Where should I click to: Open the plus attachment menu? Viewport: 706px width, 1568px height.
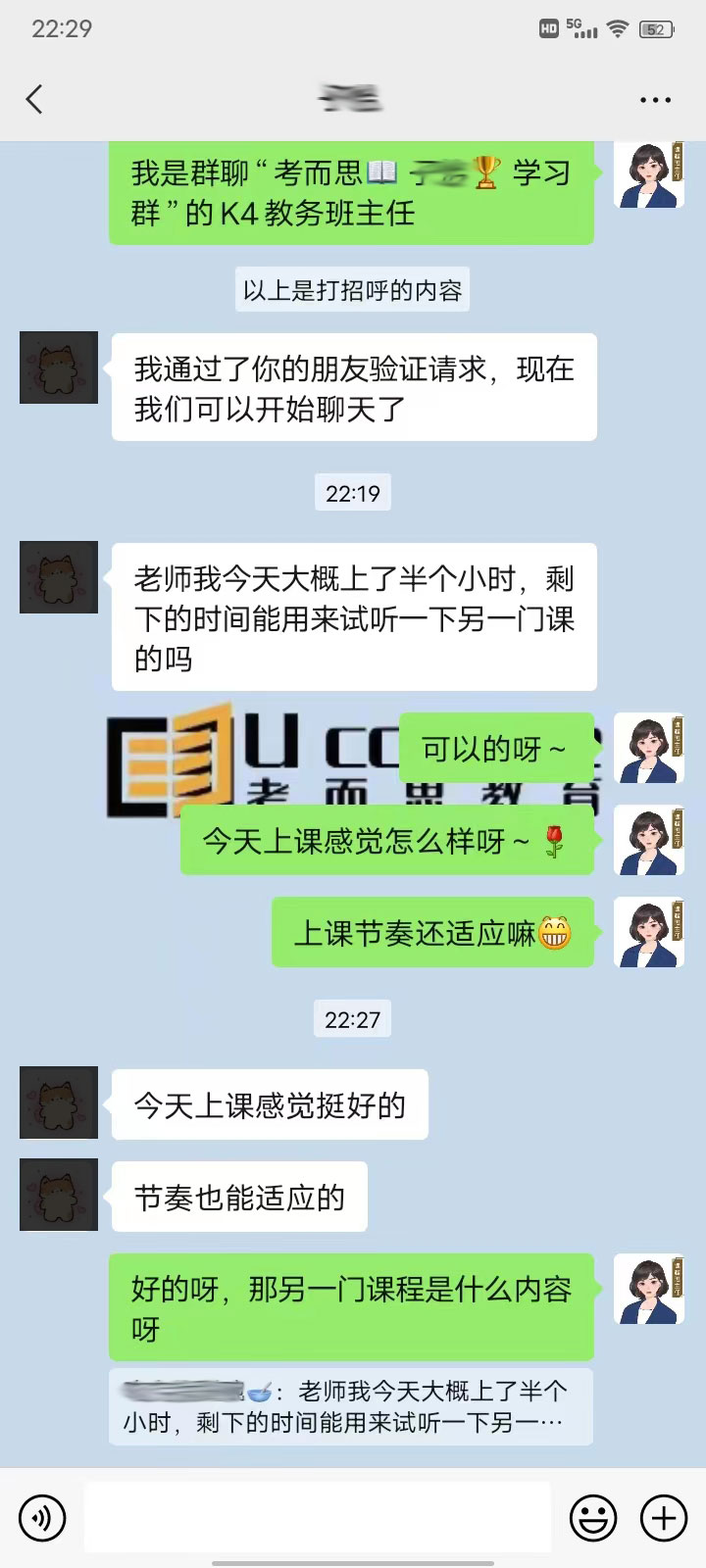(664, 1518)
